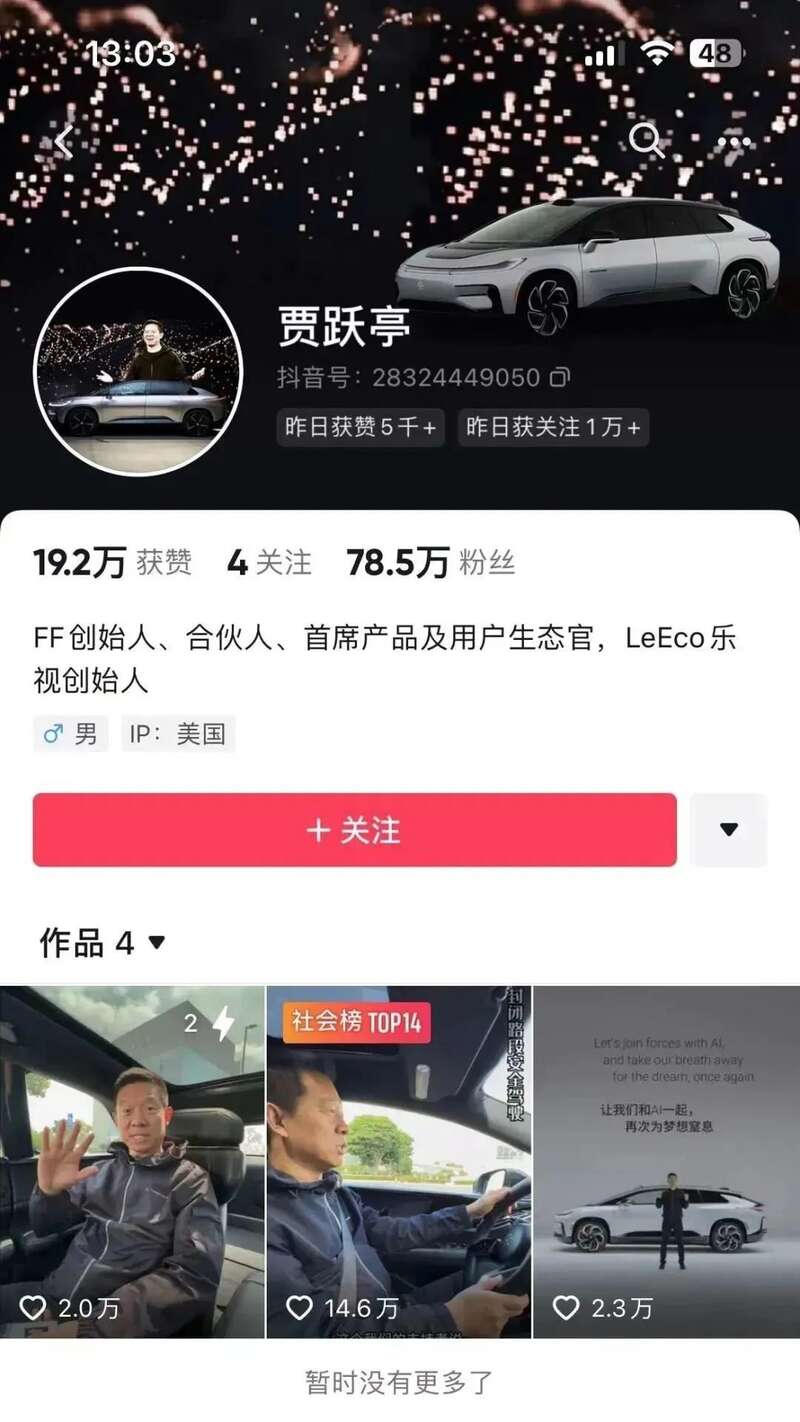
Task: Open the 19.2万 获赞 likes count
Action: (115, 562)
